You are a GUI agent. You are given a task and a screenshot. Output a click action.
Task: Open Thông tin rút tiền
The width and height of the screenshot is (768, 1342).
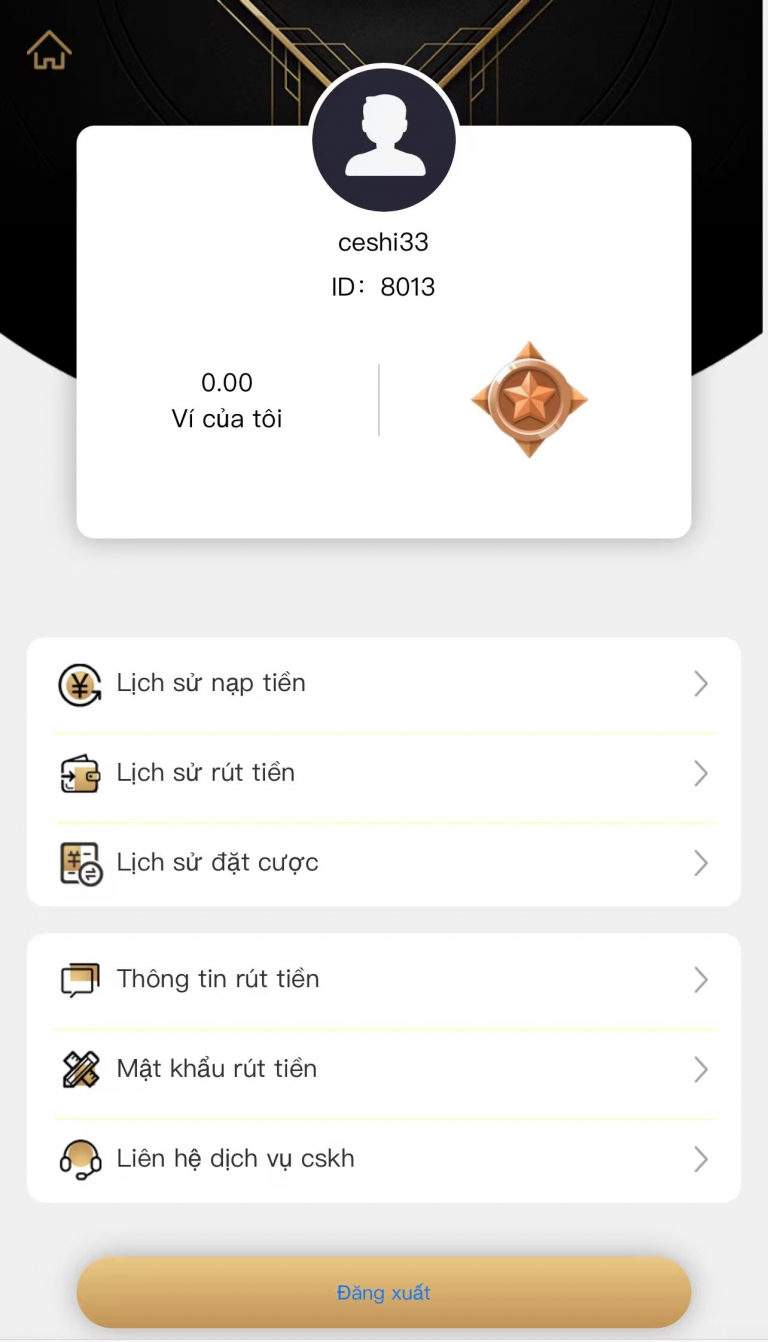[x=383, y=980]
